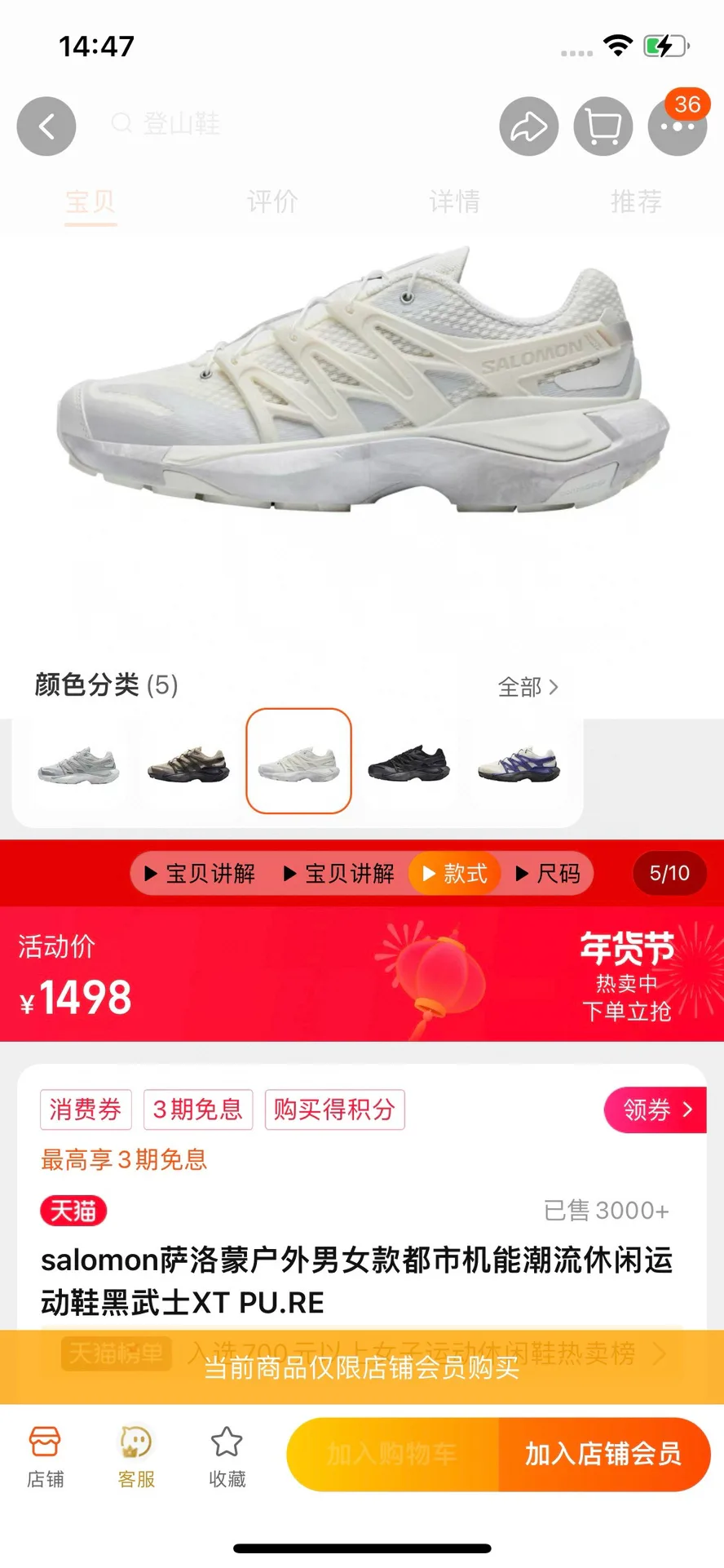Switch to the 推荐 tab
This screenshot has height=1568, width=724.
[637, 202]
